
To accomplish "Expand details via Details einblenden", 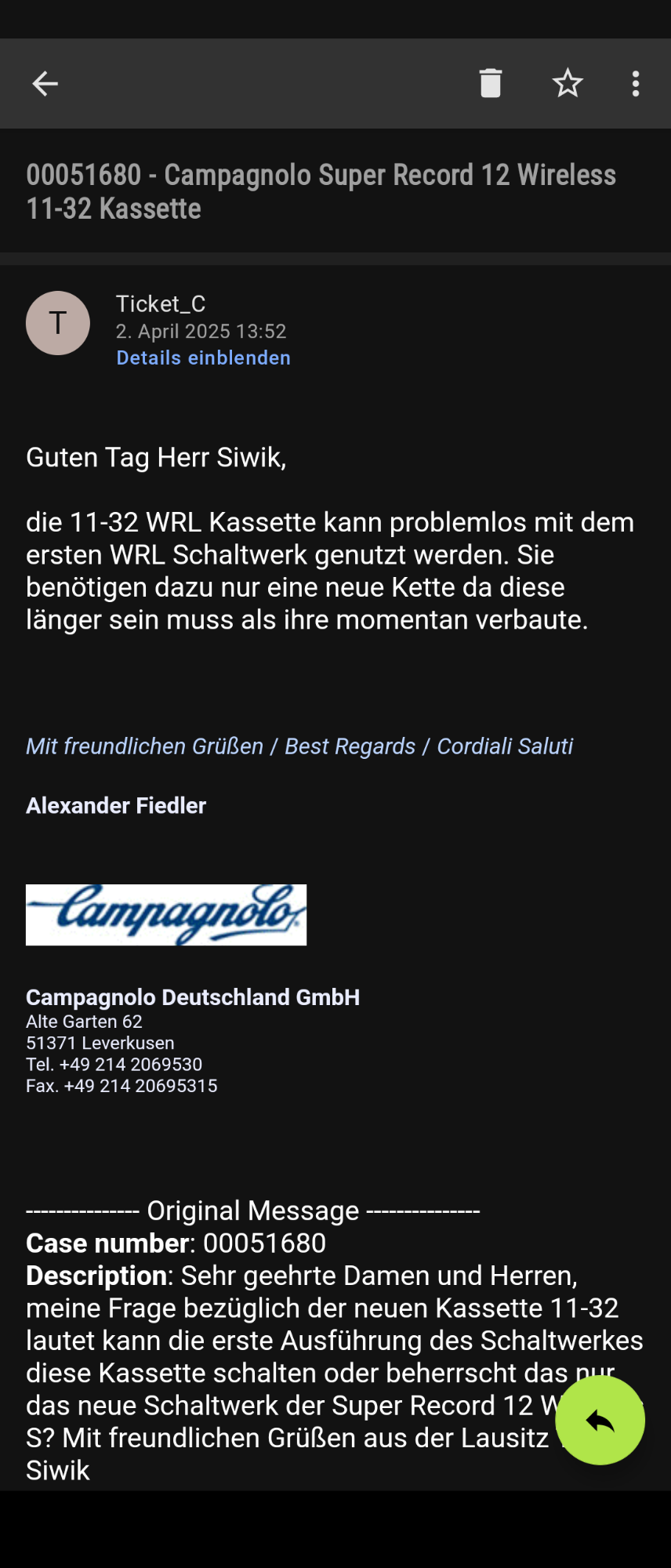I will (203, 358).
